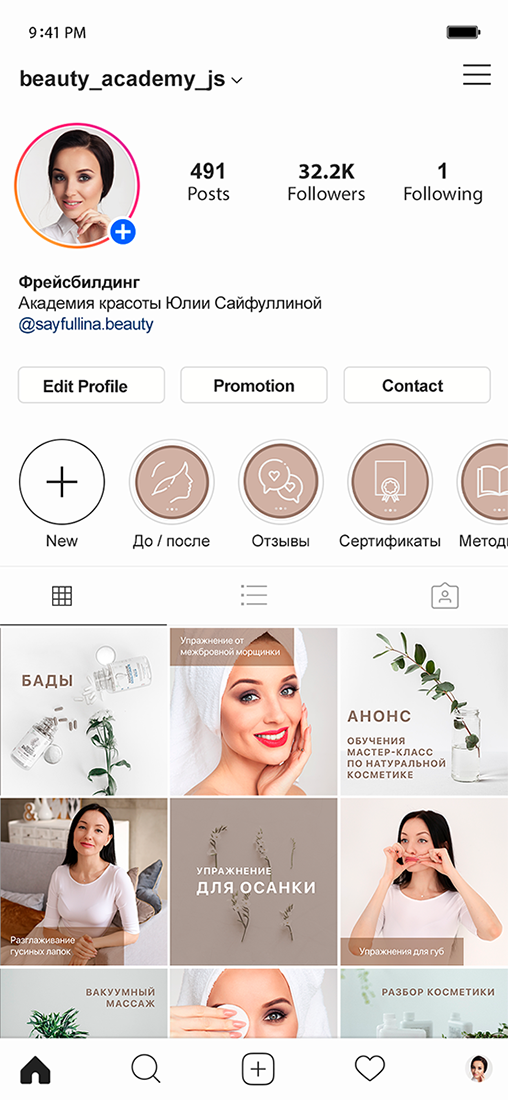Expand the beauty_academy_js account switcher
Viewport: 508px width, 1100px height.
coord(236,81)
